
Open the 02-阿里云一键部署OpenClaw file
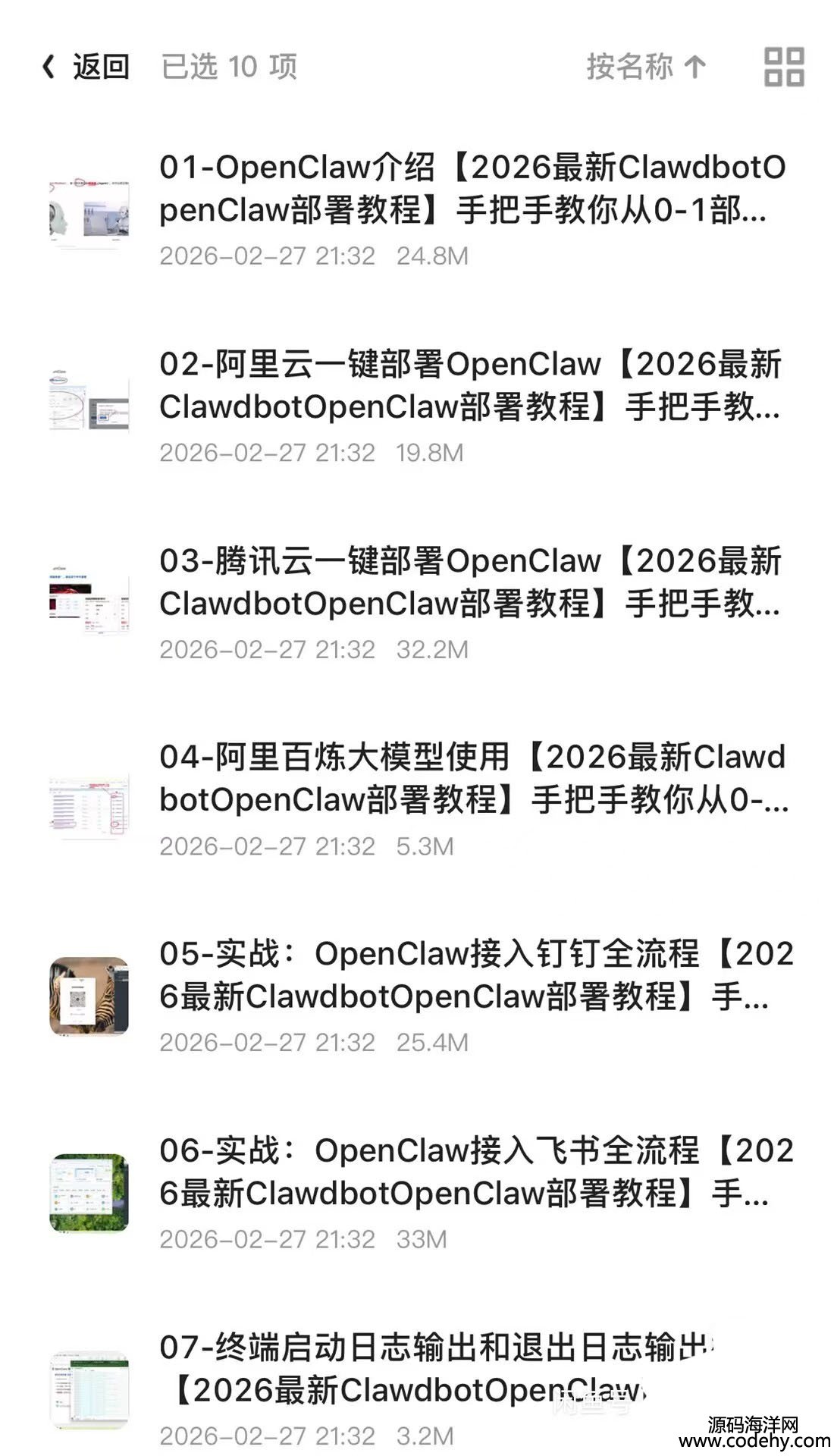[470, 385]
